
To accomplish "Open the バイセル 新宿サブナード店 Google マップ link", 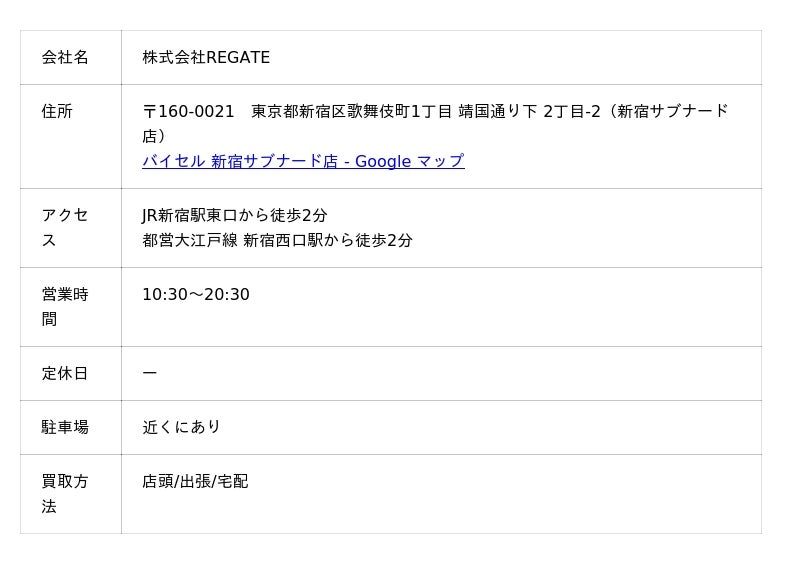I will coord(303,161).
